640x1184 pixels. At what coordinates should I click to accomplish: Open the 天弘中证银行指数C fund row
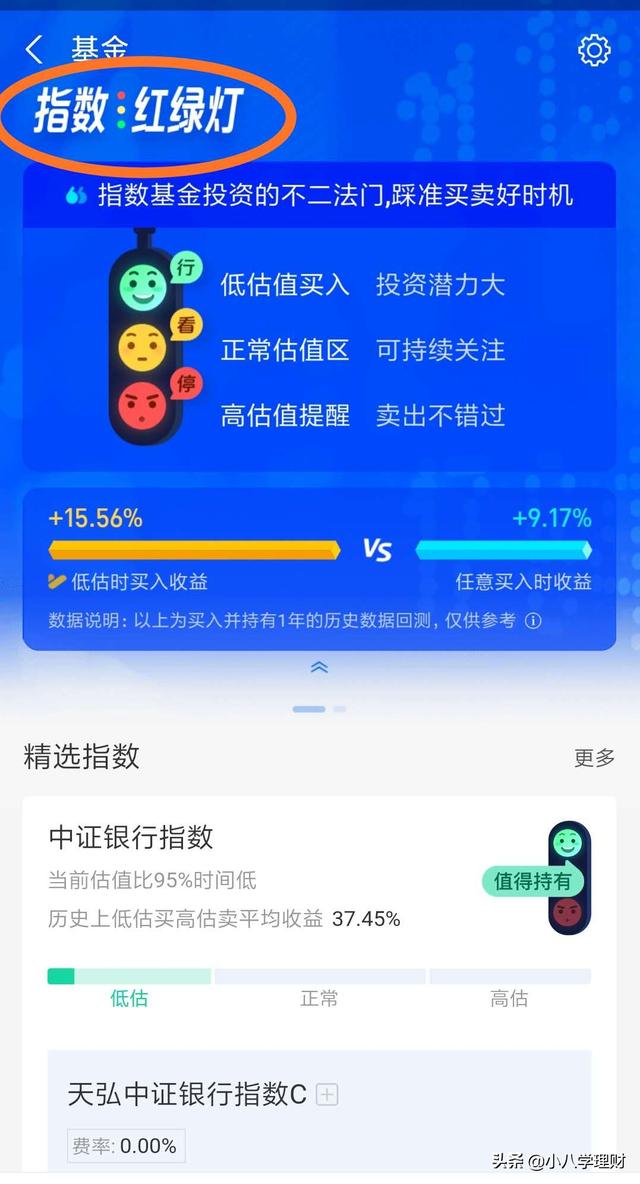click(319, 1110)
